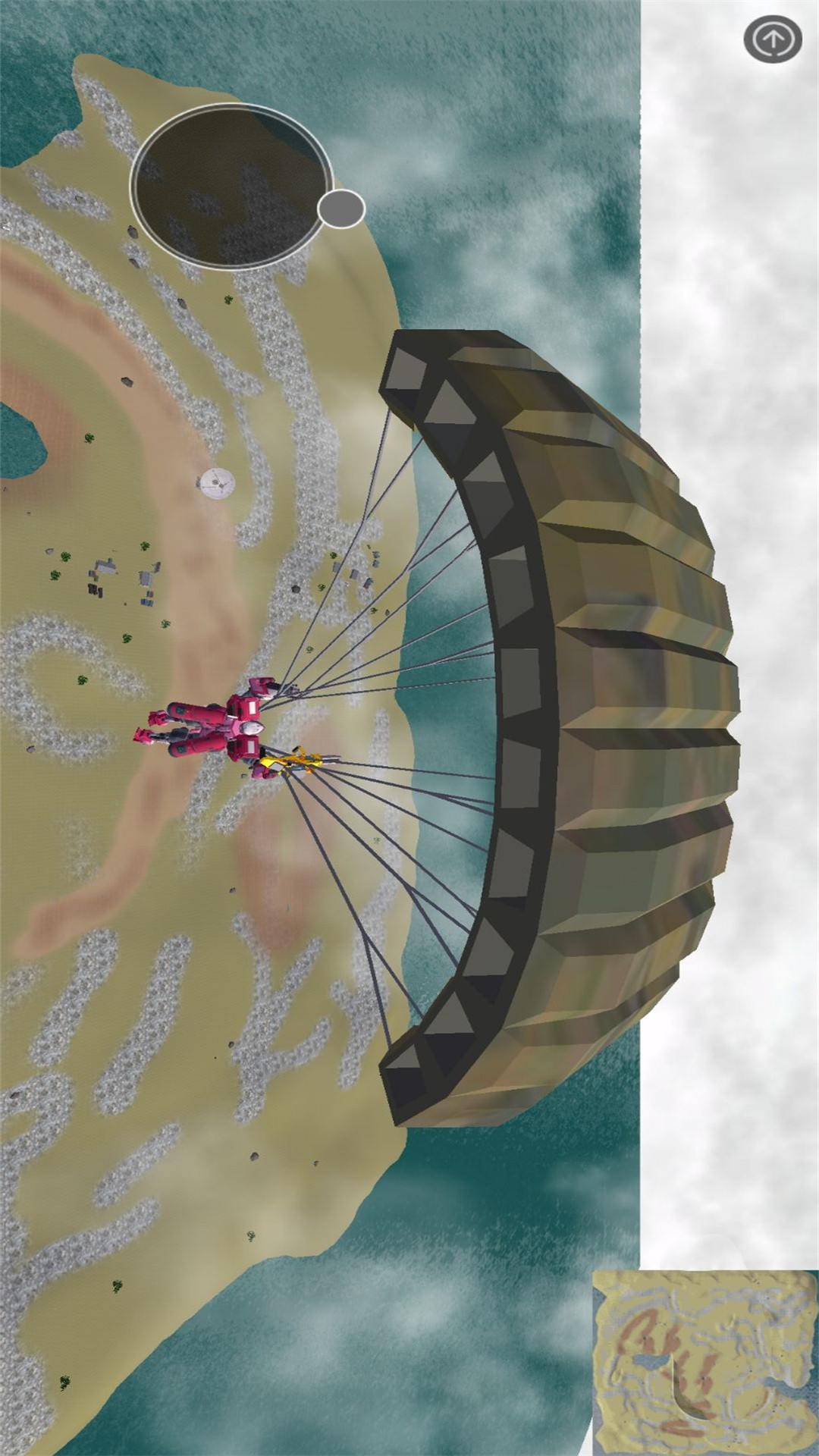Touch the virtual joystick pad

231,187
